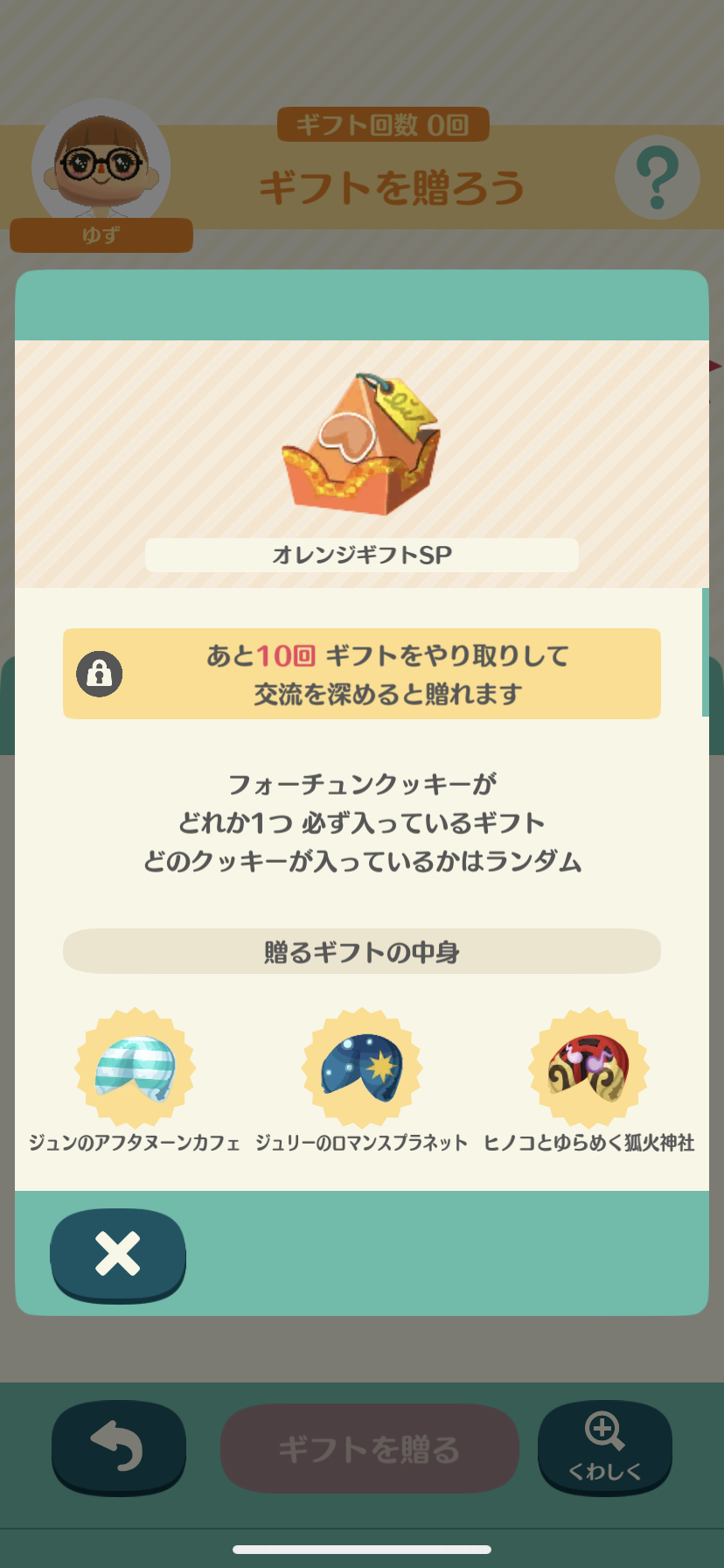The width and height of the screenshot is (724, 1568).
Task: View ジュンのアフタヌーンカフェ cookie details
Action: point(135,1067)
